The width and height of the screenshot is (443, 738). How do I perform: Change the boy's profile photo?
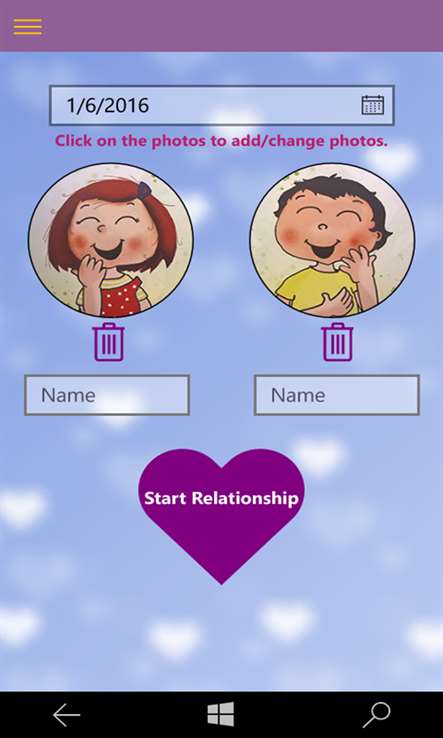332,240
